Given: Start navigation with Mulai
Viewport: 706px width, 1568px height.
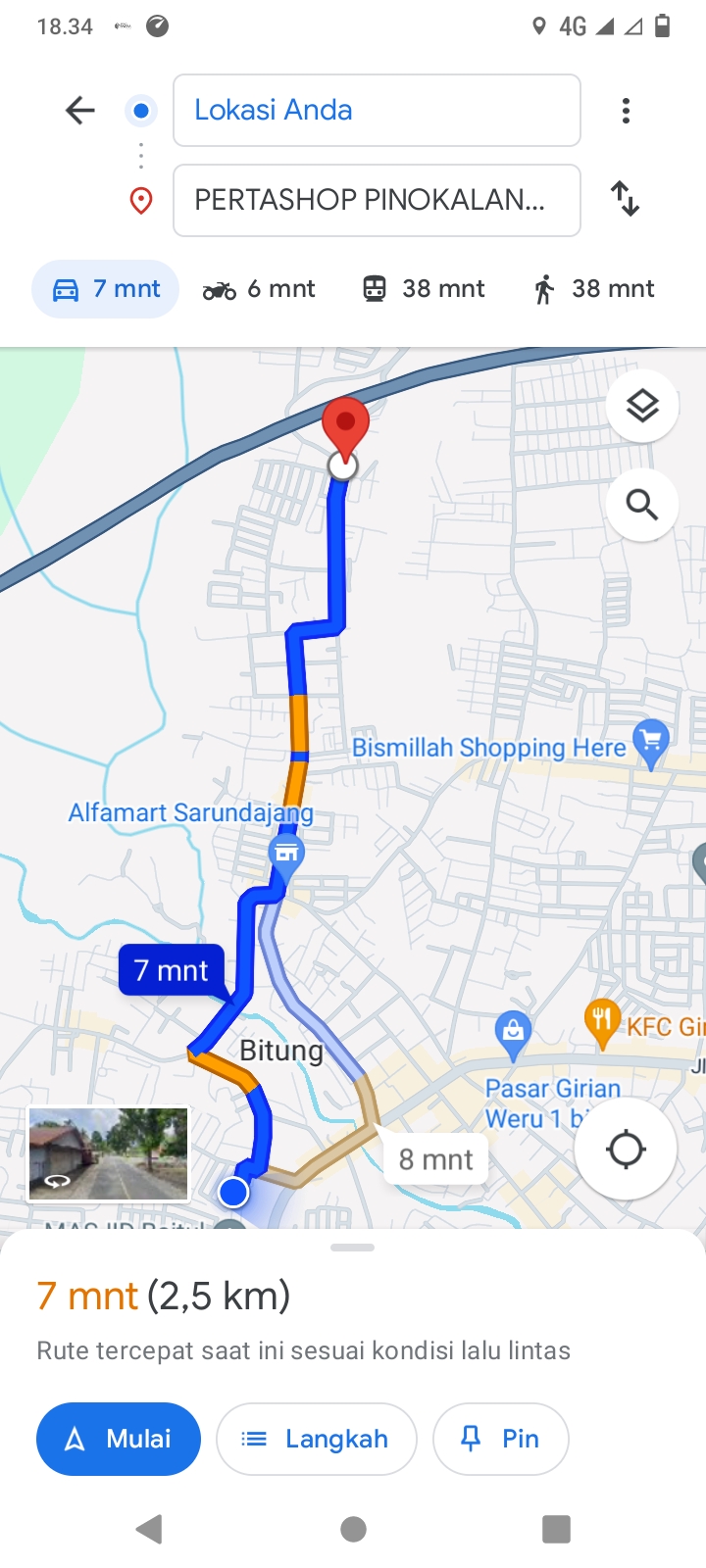Looking at the screenshot, I should tap(119, 1439).
